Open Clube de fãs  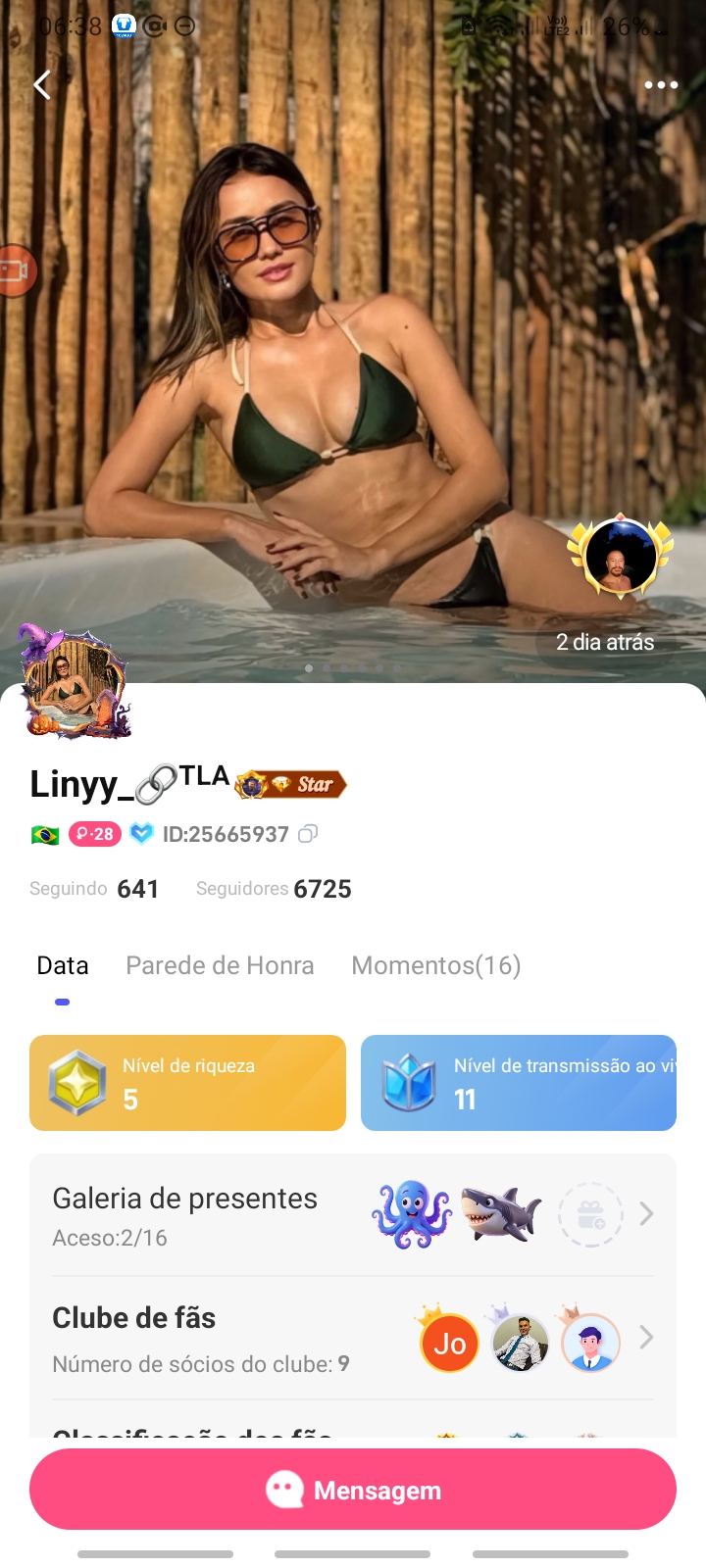click(352, 1339)
